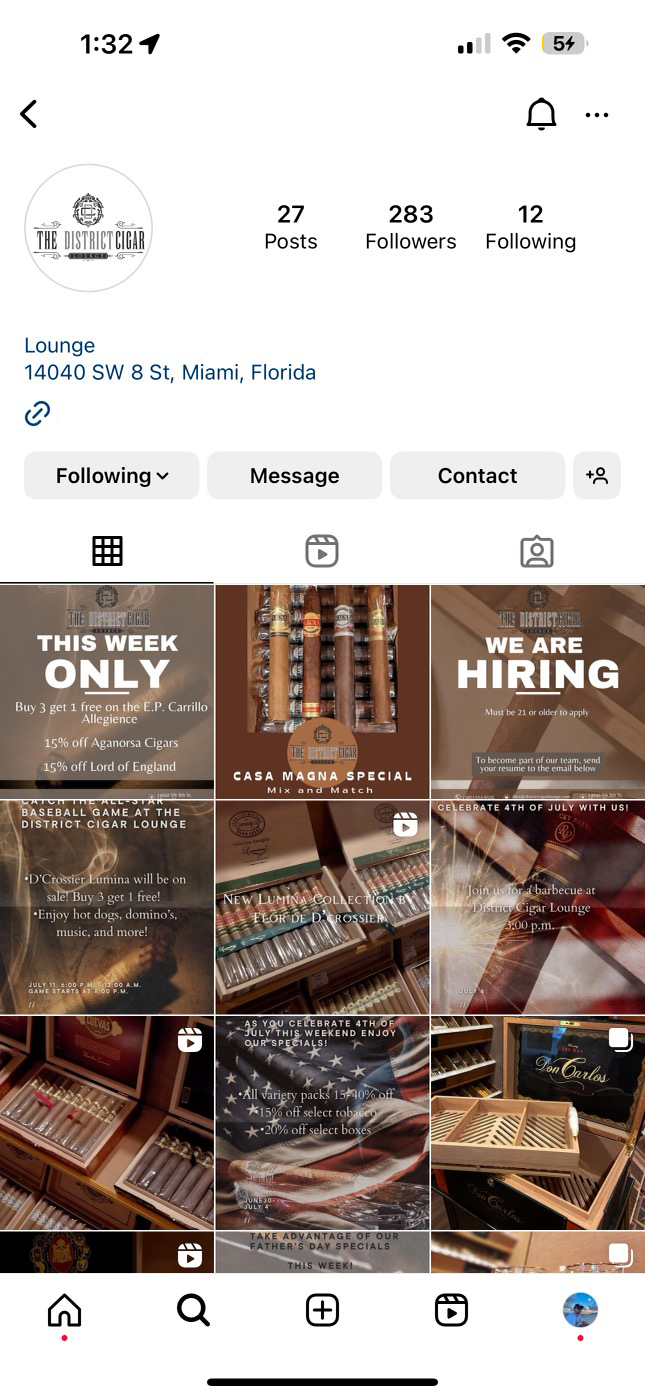
Task: Open the We Are Hiring post
Action: [x=538, y=691]
